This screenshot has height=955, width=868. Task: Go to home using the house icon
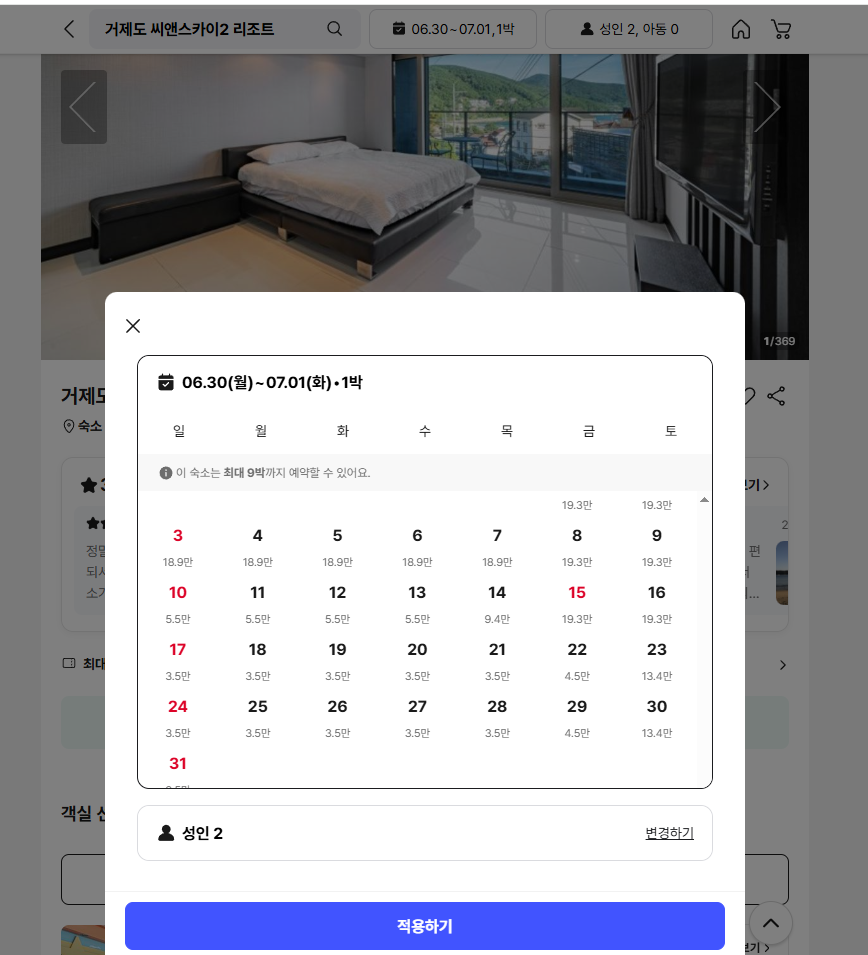[x=740, y=29]
